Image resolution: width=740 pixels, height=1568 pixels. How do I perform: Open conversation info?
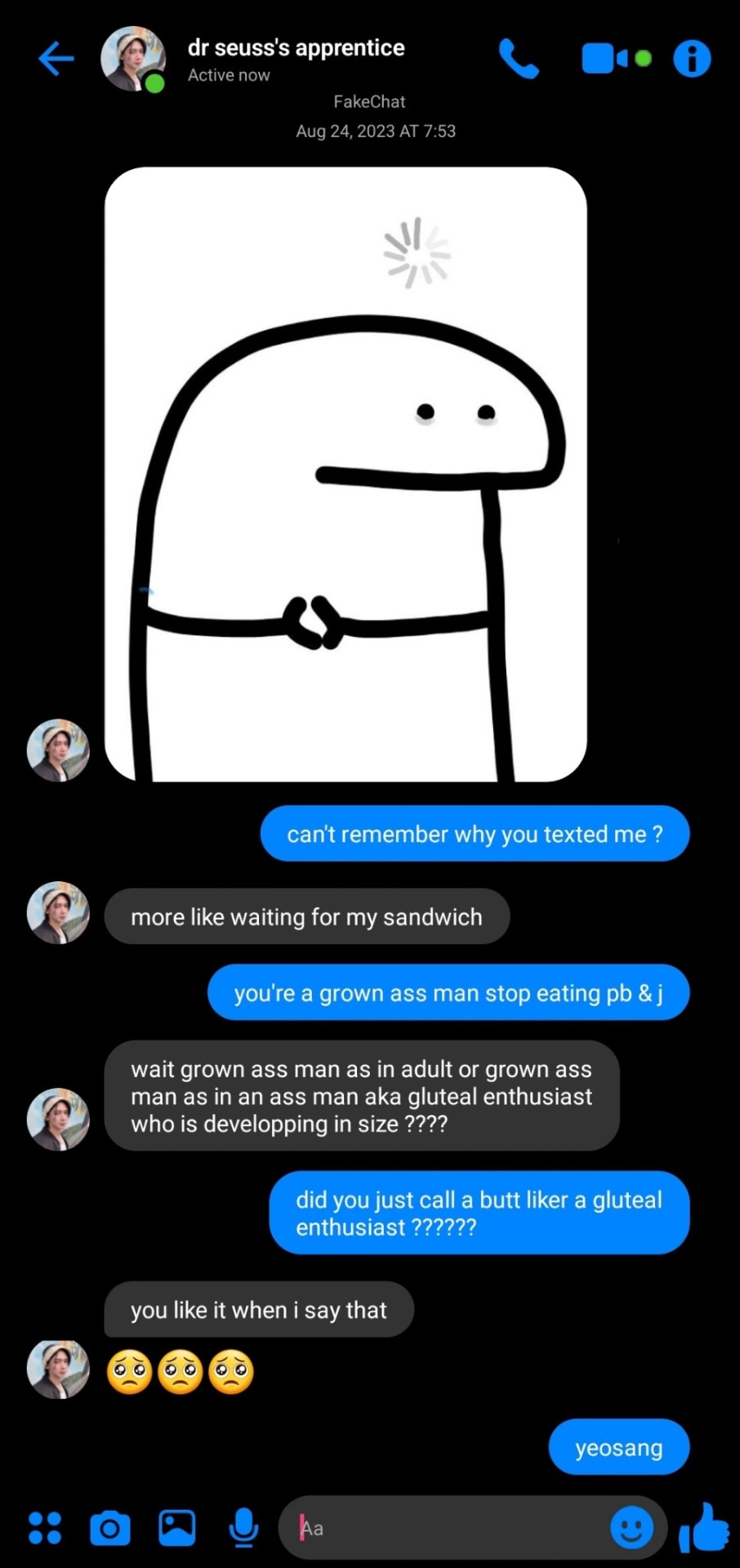pyautogui.click(x=692, y=59)
